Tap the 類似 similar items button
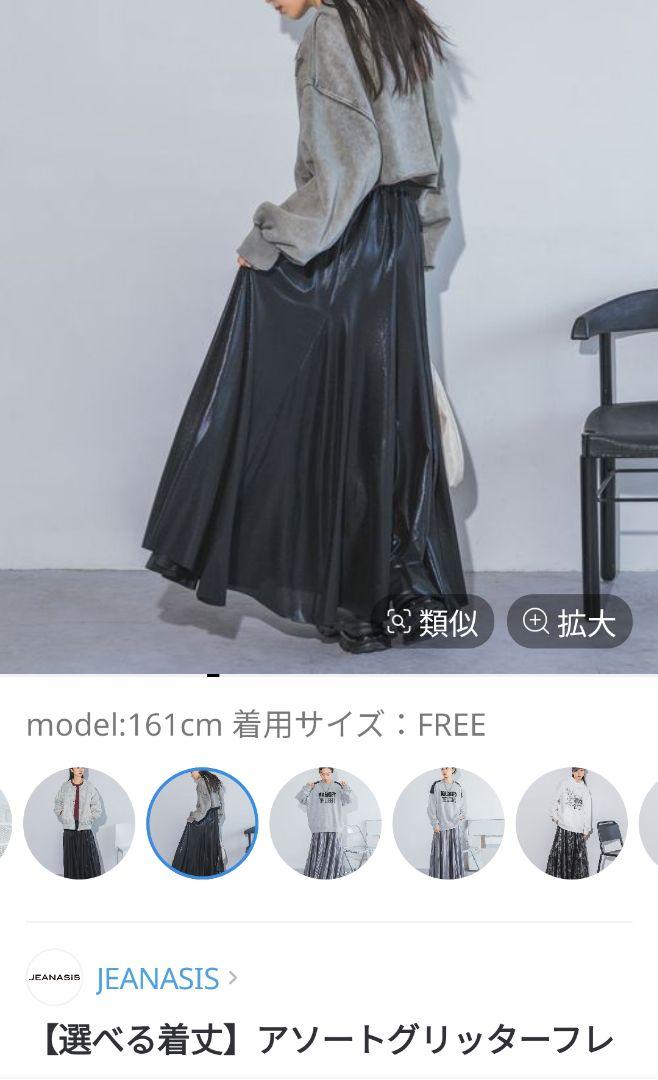Viewport: 658px width, 1080px height. 433,622
